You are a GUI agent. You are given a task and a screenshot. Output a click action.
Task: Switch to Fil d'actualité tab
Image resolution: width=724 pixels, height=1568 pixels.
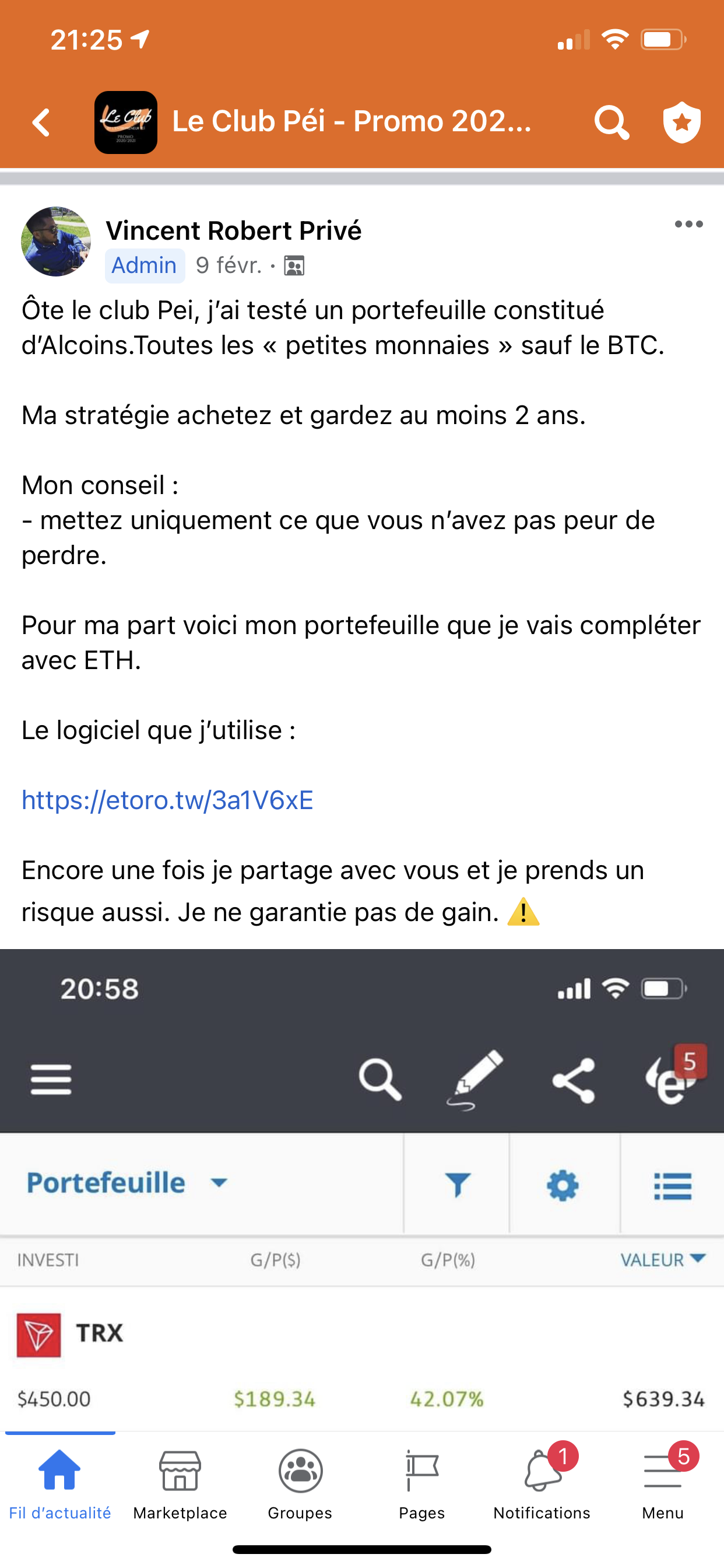[x=59, y=1484]
